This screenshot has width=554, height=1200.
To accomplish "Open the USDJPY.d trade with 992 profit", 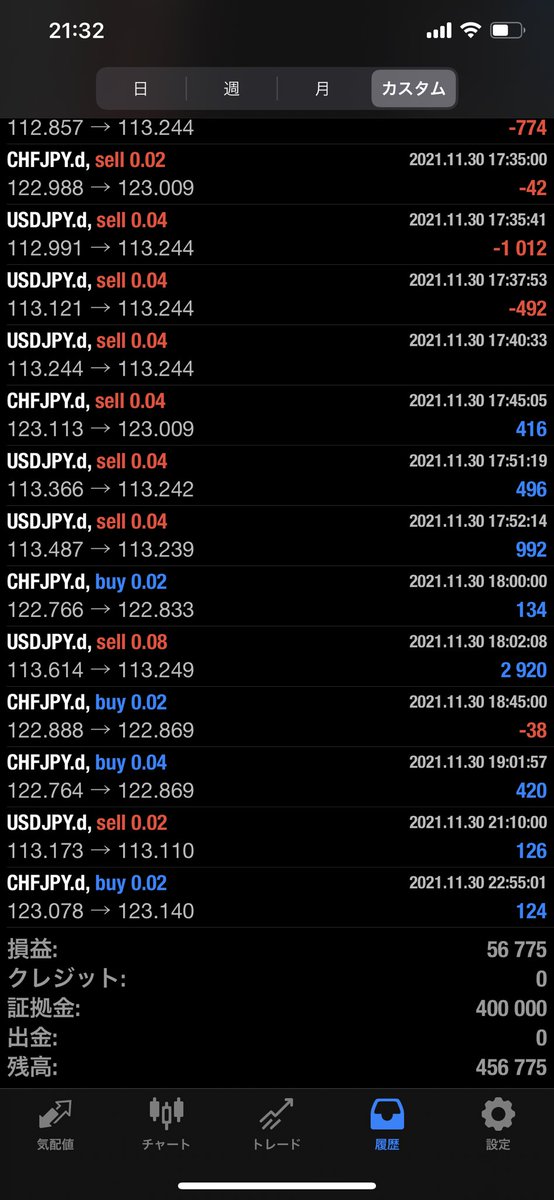I will click(x=277, y=535).
